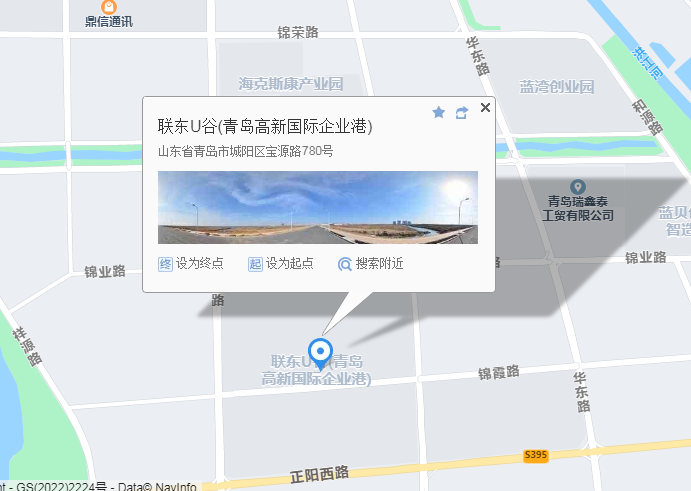Viewport: 691px width, 491px height.
Task: Share this location
Action: click(x=461, y=113)
